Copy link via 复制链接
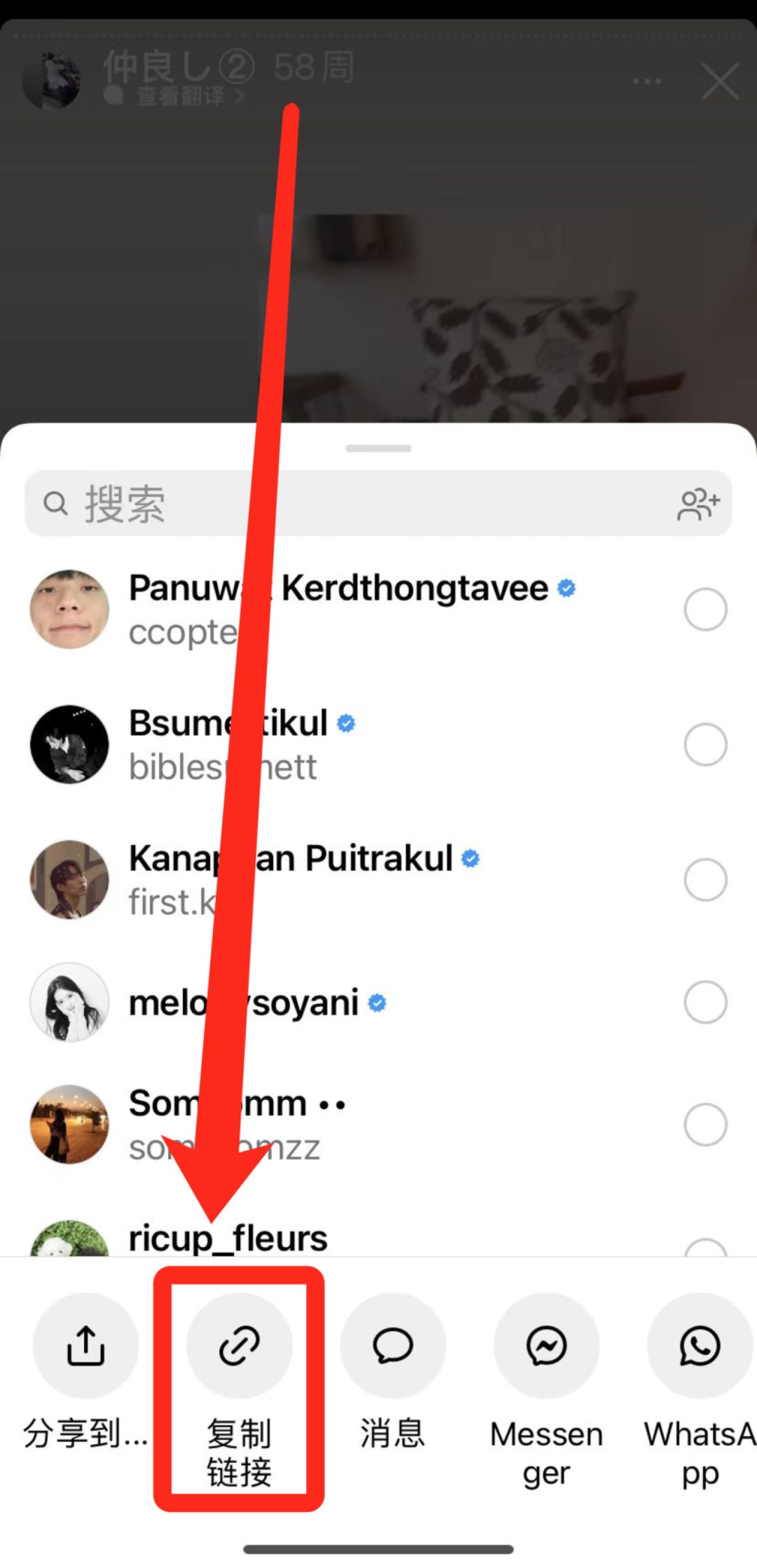The width and height of the screenshot is (757, 1568). (239, 1346)
